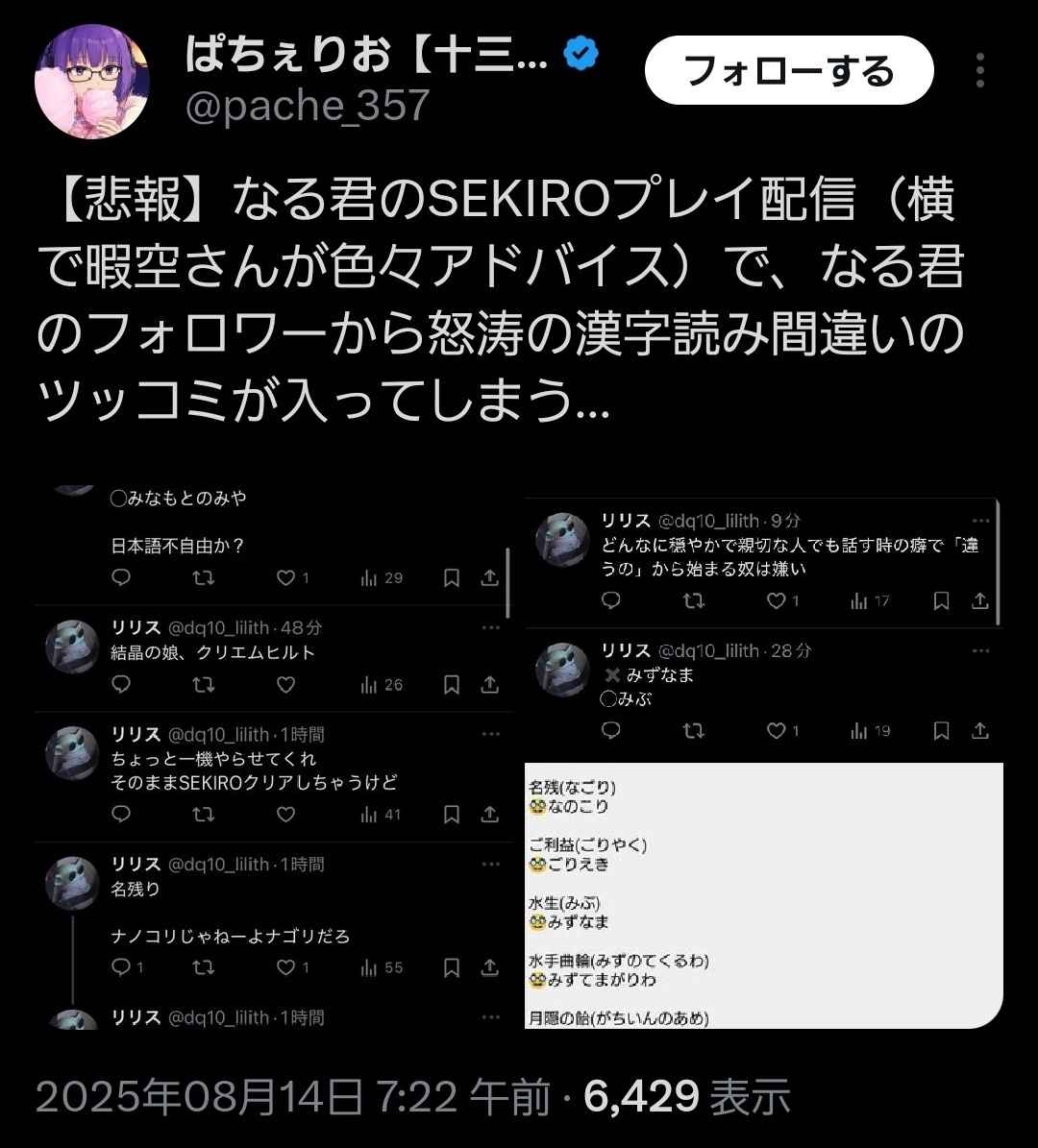
Task: Open ぱちぇりお's profile avatar
Action: point(91,82)
